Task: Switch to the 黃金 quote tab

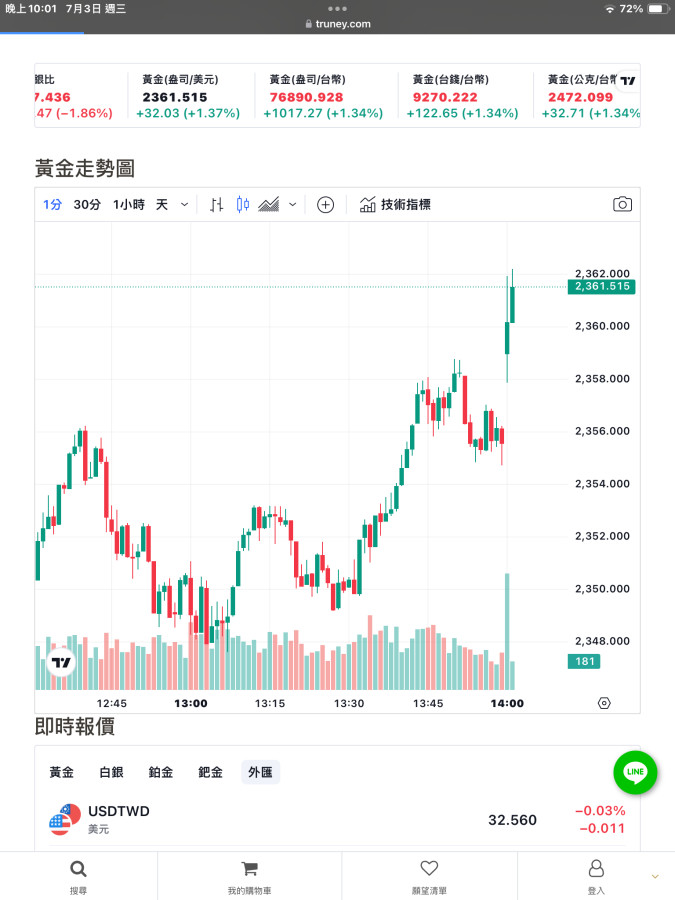Action: tap(62, 772)
